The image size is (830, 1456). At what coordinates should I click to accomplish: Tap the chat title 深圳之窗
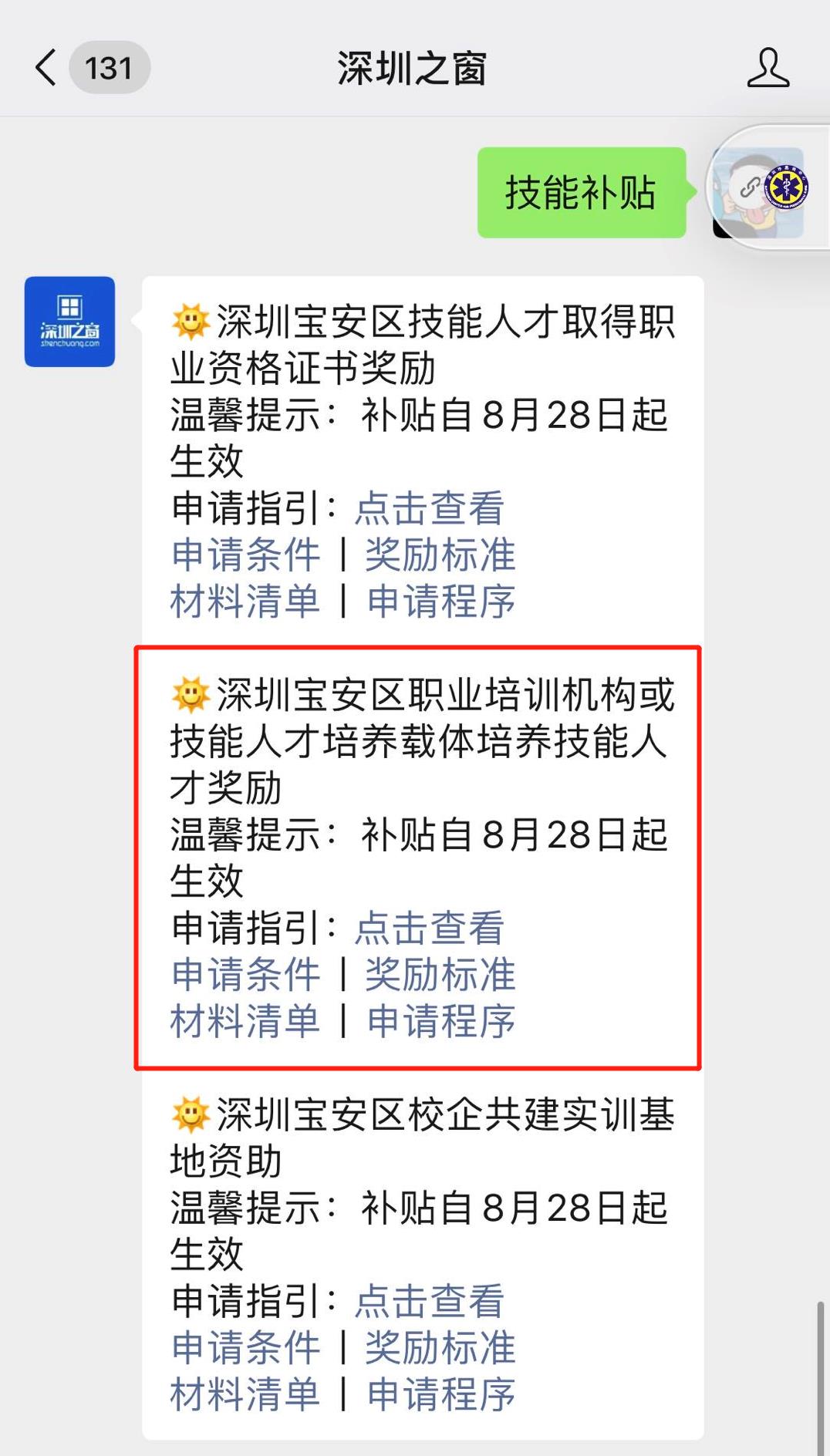click(414, 66)
